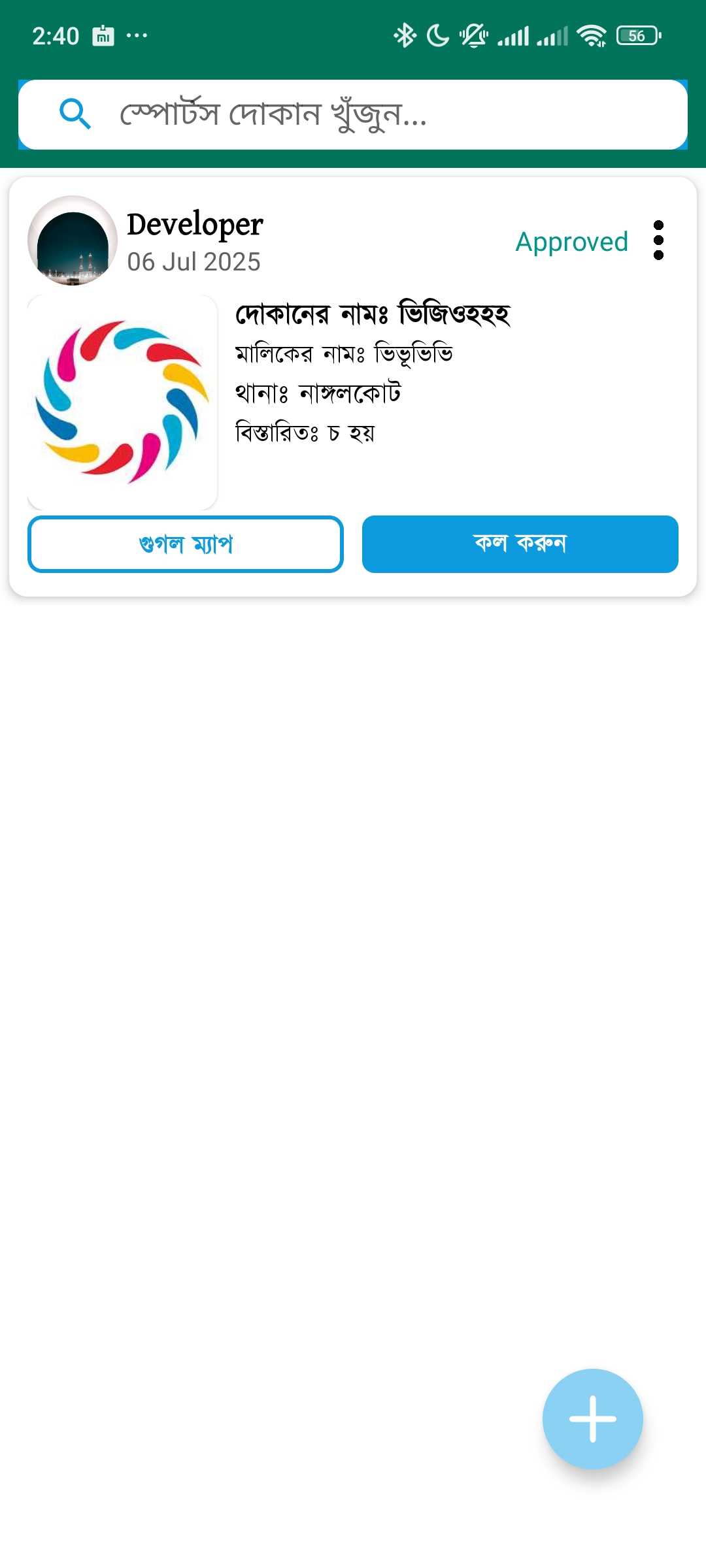The width and height of the screenshot is (706, 1568).
Task: Open the three-dot menu on Developer's post
Action: tap(658, 240)
